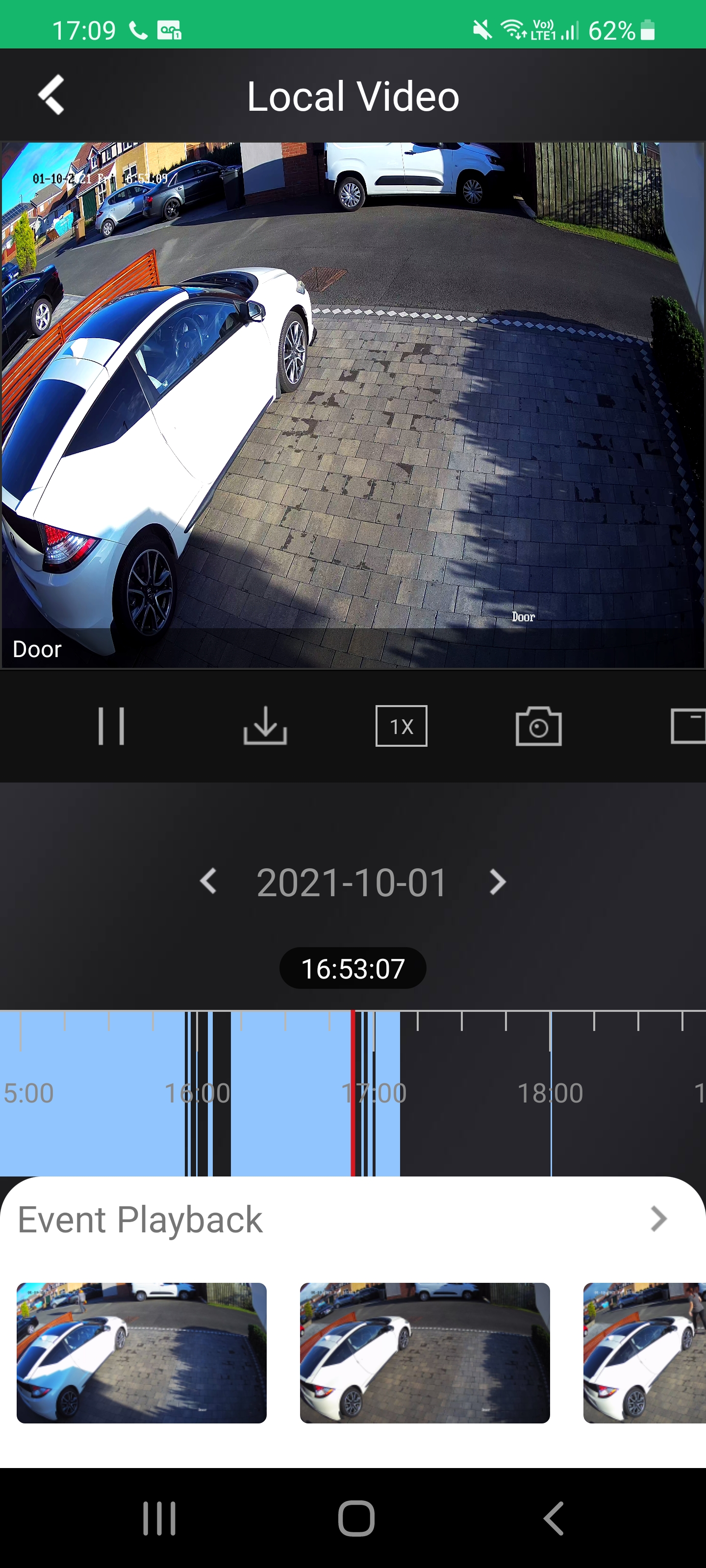Open the 2021-10-01 date picker
The width and height of the screenshot is (706, 1568).
[x=352, y=882]
